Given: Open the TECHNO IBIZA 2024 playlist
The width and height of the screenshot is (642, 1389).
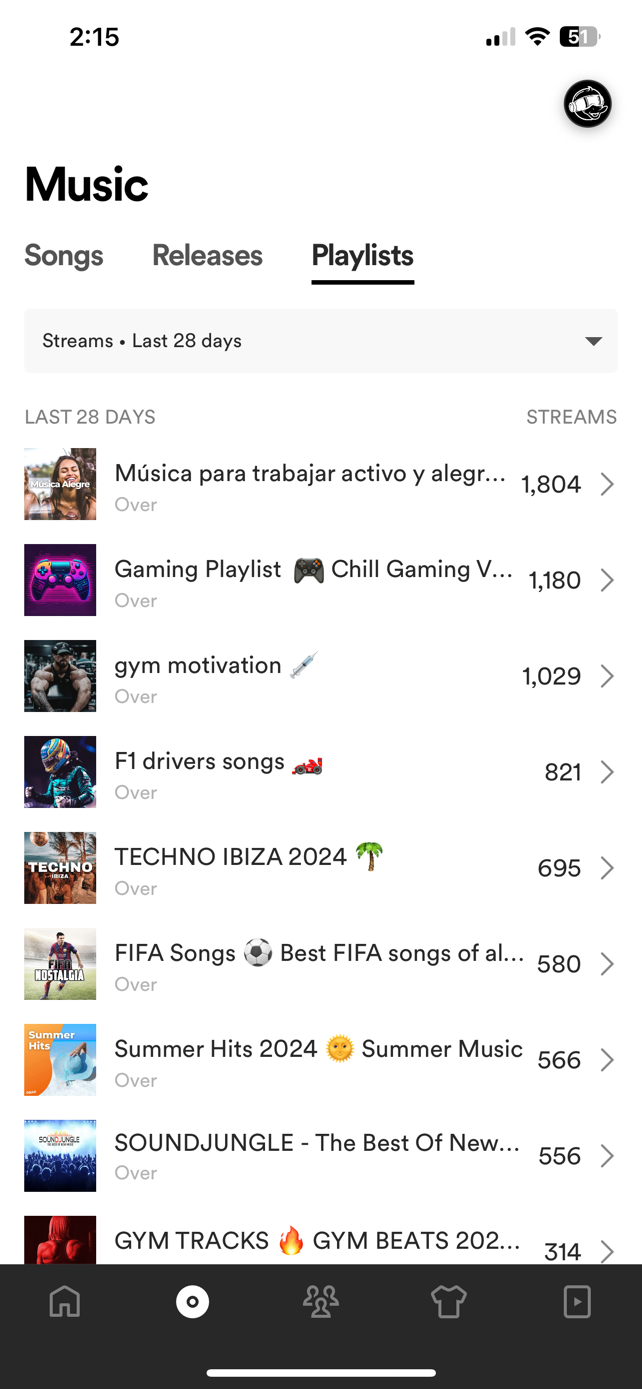Looking at the screenshot, I should (320, 868).
